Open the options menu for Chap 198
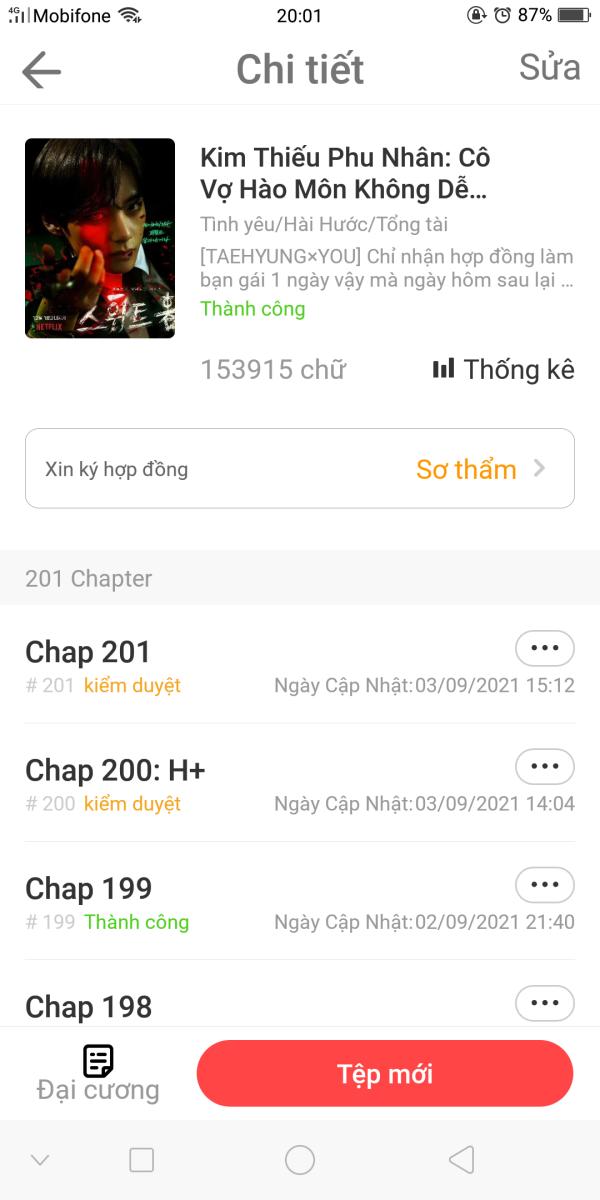This screenshot has width=600, height=1200. [545, 1003]
